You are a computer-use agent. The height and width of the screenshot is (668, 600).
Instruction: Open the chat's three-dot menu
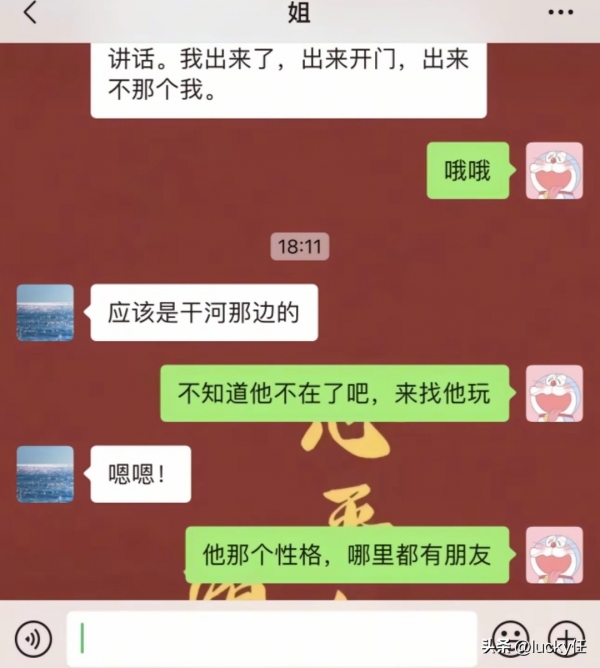[561, 14]
